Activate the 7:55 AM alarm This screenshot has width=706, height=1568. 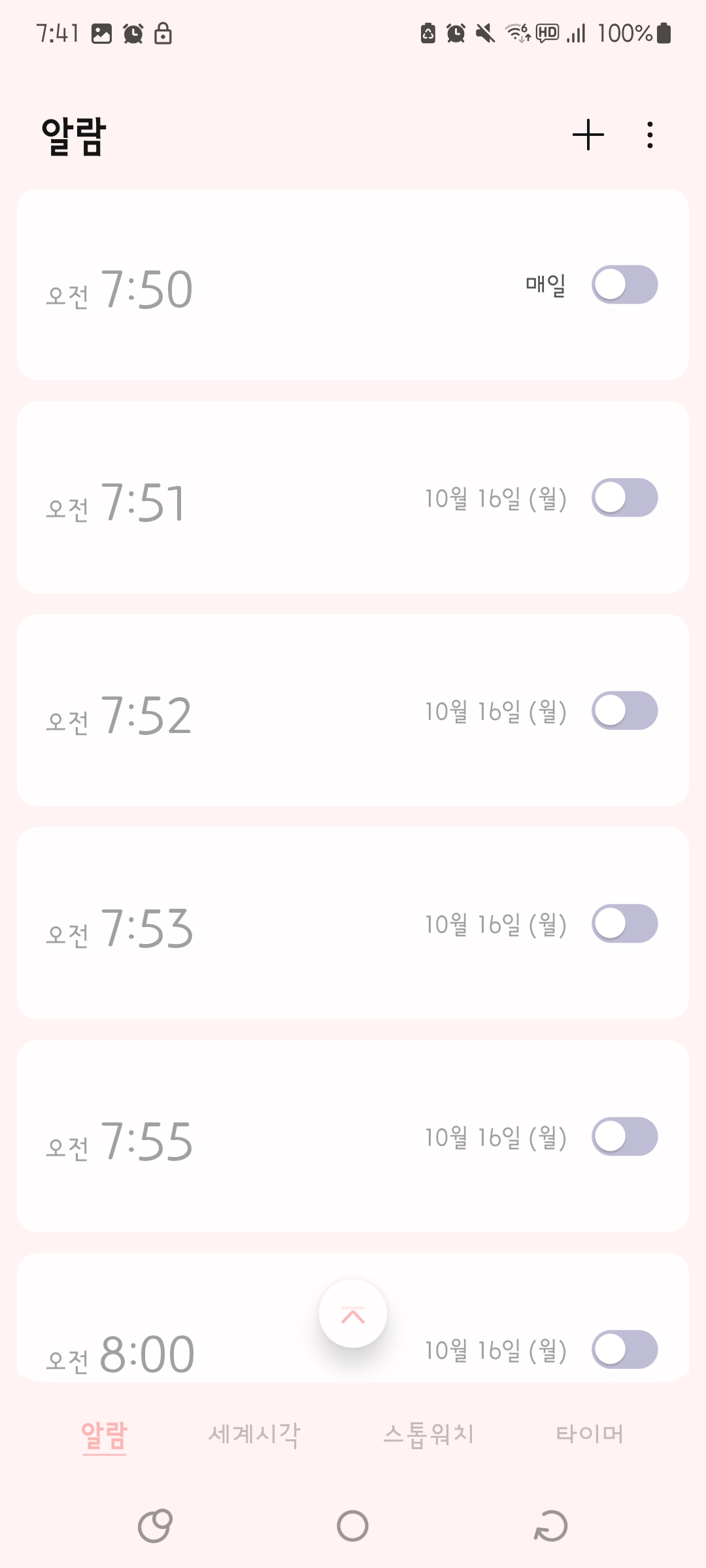[x=624, y=1137]
